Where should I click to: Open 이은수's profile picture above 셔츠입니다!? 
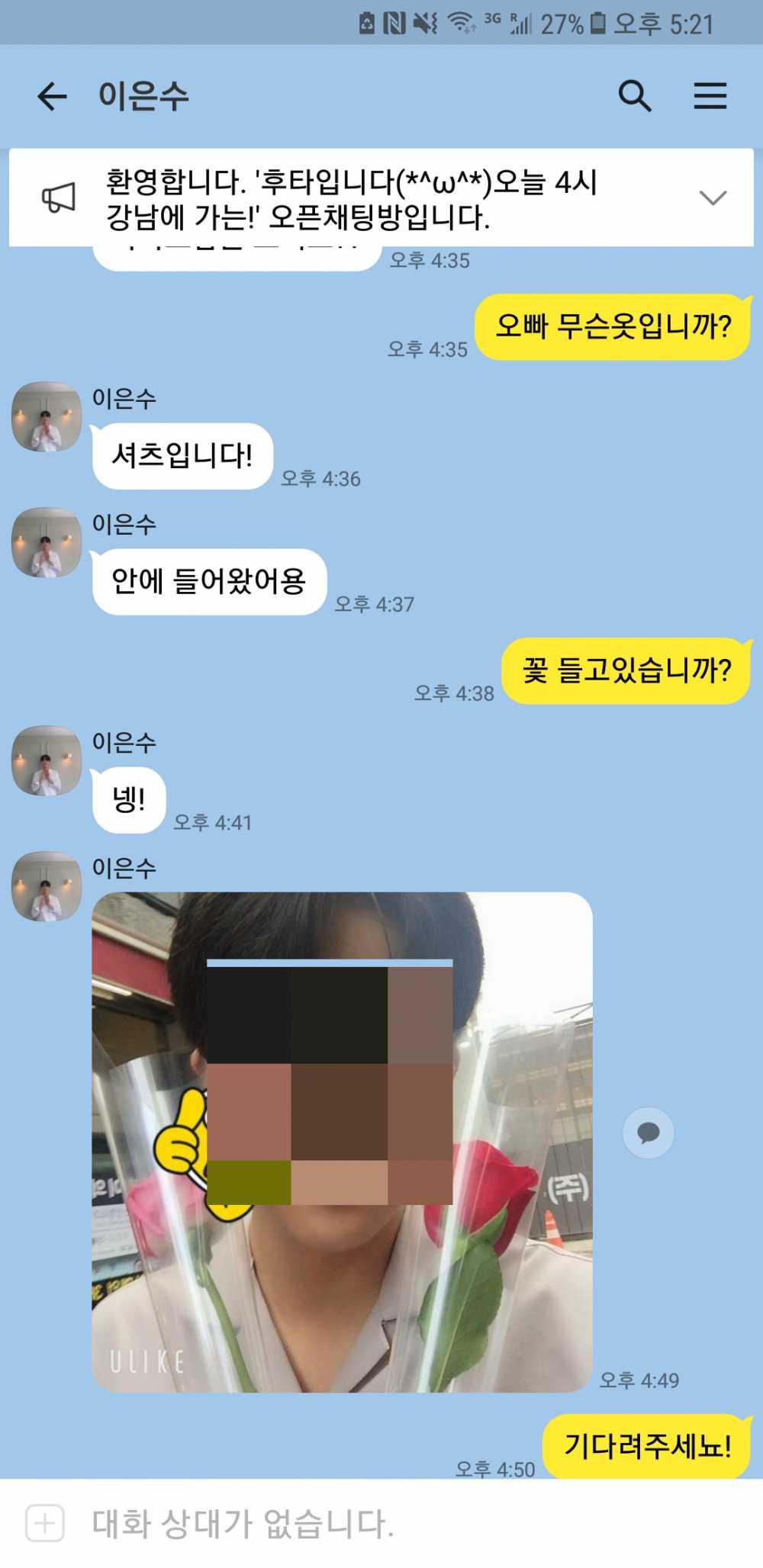click(47, 416)
